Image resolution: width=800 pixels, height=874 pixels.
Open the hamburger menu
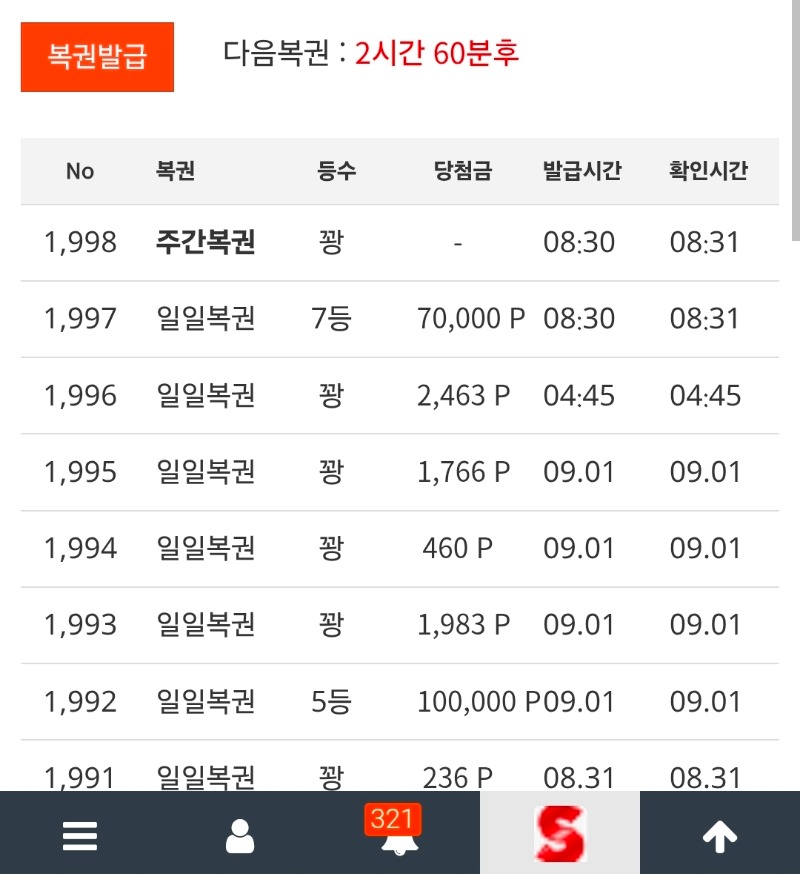pyautogui.click(x=80, y=836)
